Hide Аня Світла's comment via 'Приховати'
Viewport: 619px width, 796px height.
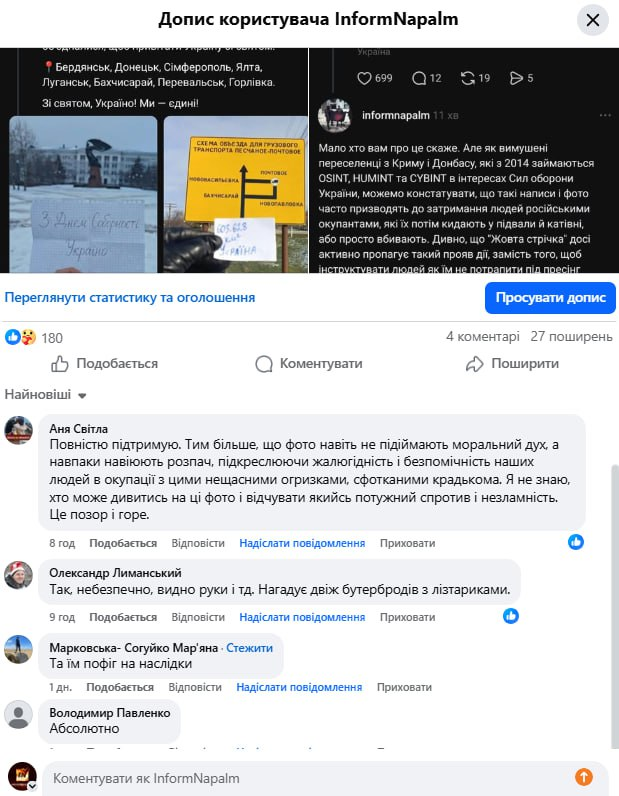407,543
